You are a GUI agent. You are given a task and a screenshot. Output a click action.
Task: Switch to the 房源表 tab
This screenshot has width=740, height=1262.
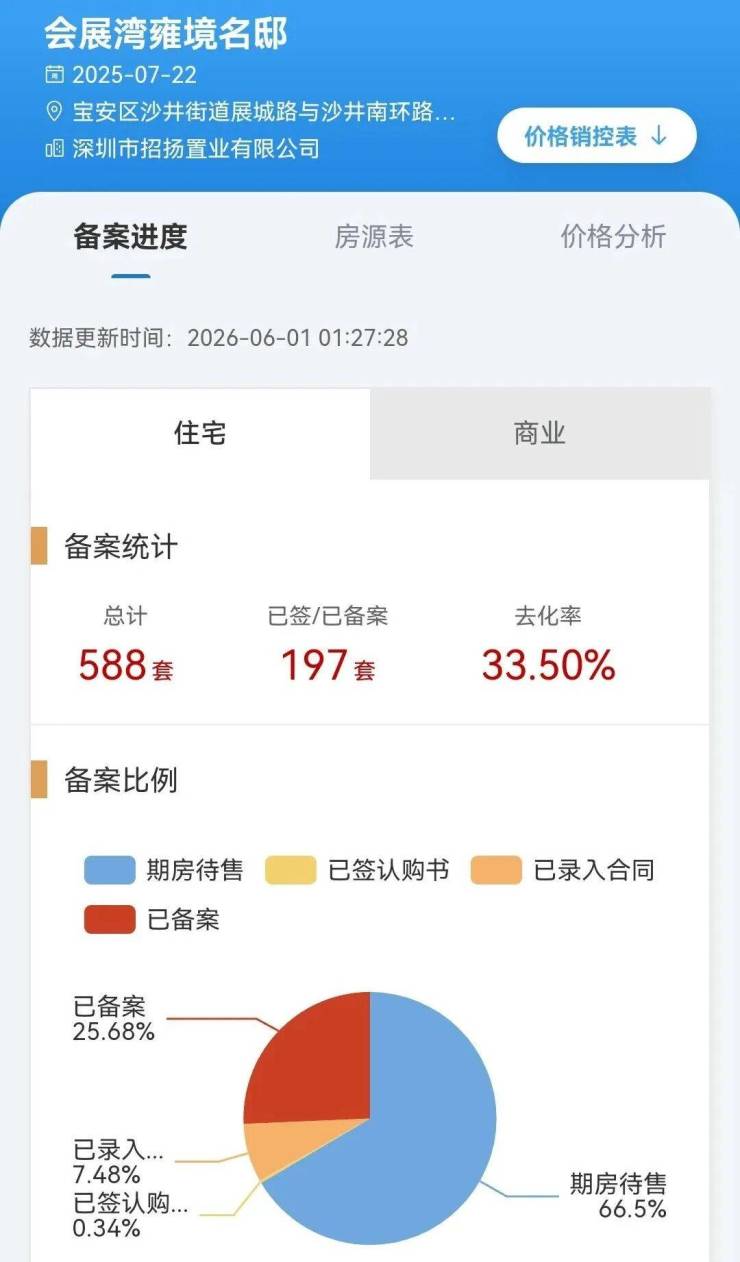374,237
